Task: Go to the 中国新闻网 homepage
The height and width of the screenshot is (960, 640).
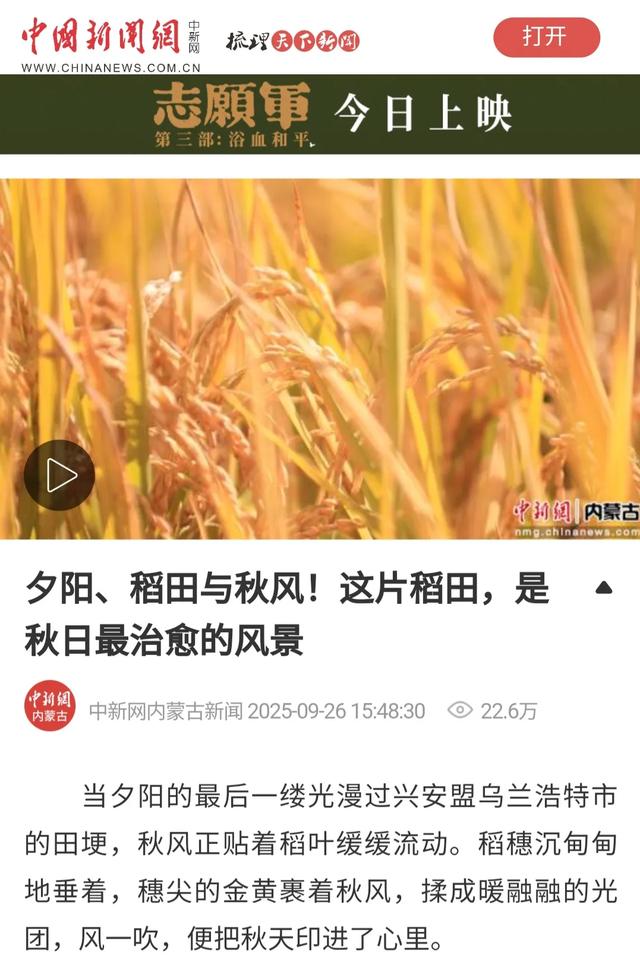Action: pyautogui.click(x=110, y=42)
